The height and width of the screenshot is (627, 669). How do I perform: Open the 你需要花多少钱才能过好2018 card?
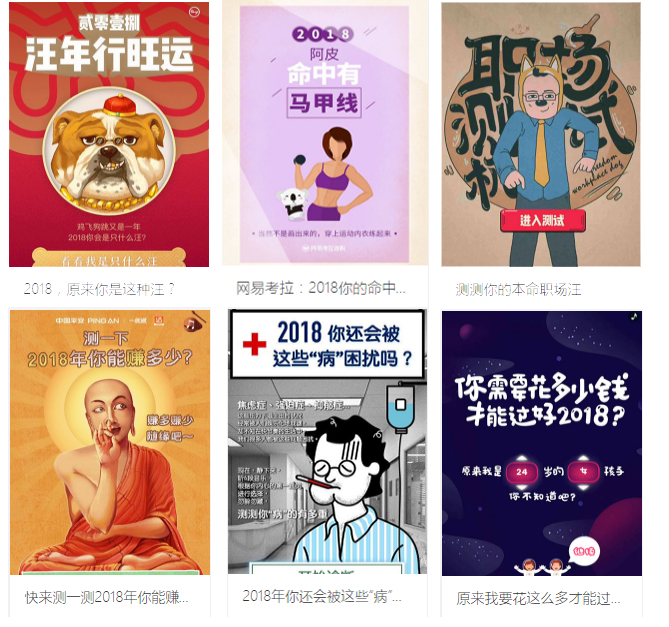[x=541, y=443]
